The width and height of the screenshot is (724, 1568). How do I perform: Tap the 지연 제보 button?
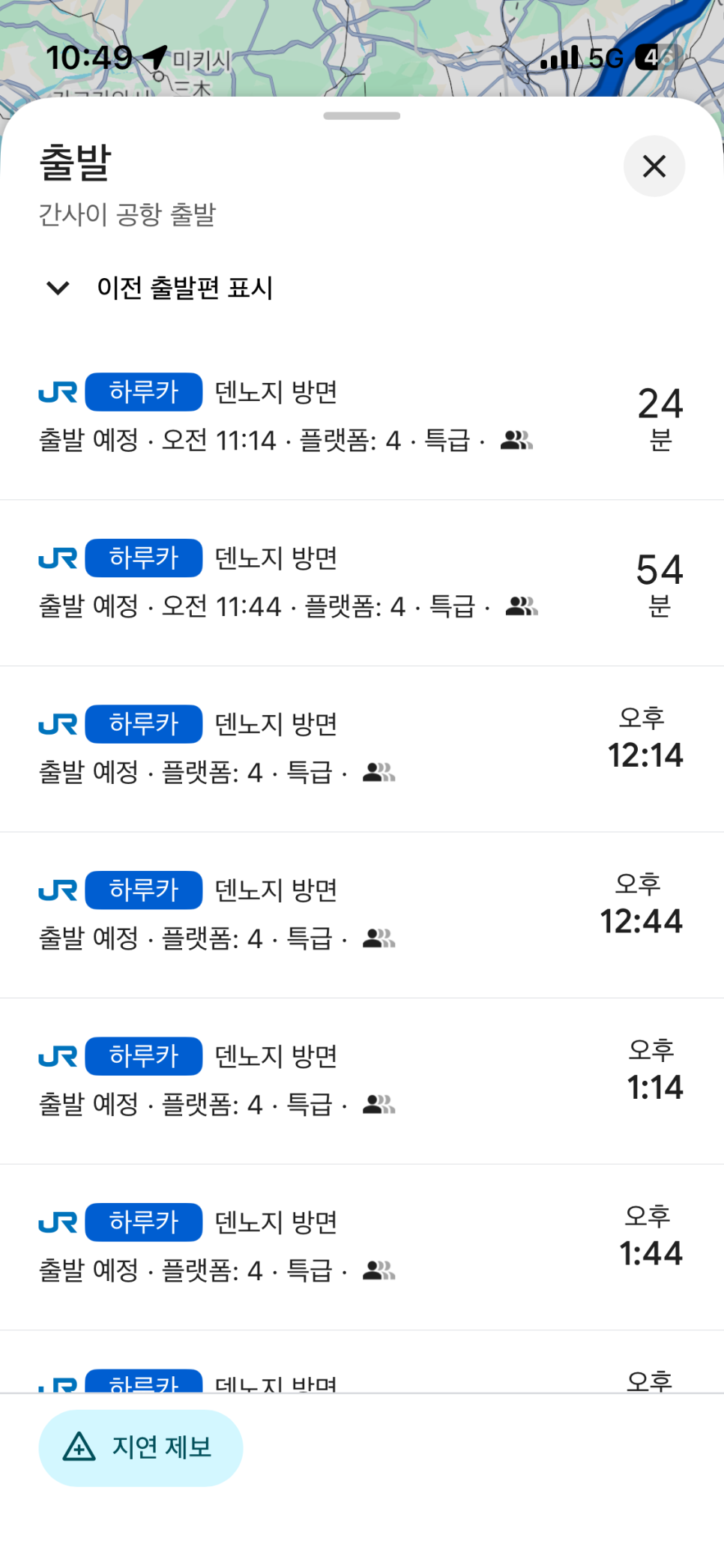pyautogui.click(x=141, y=1447)
